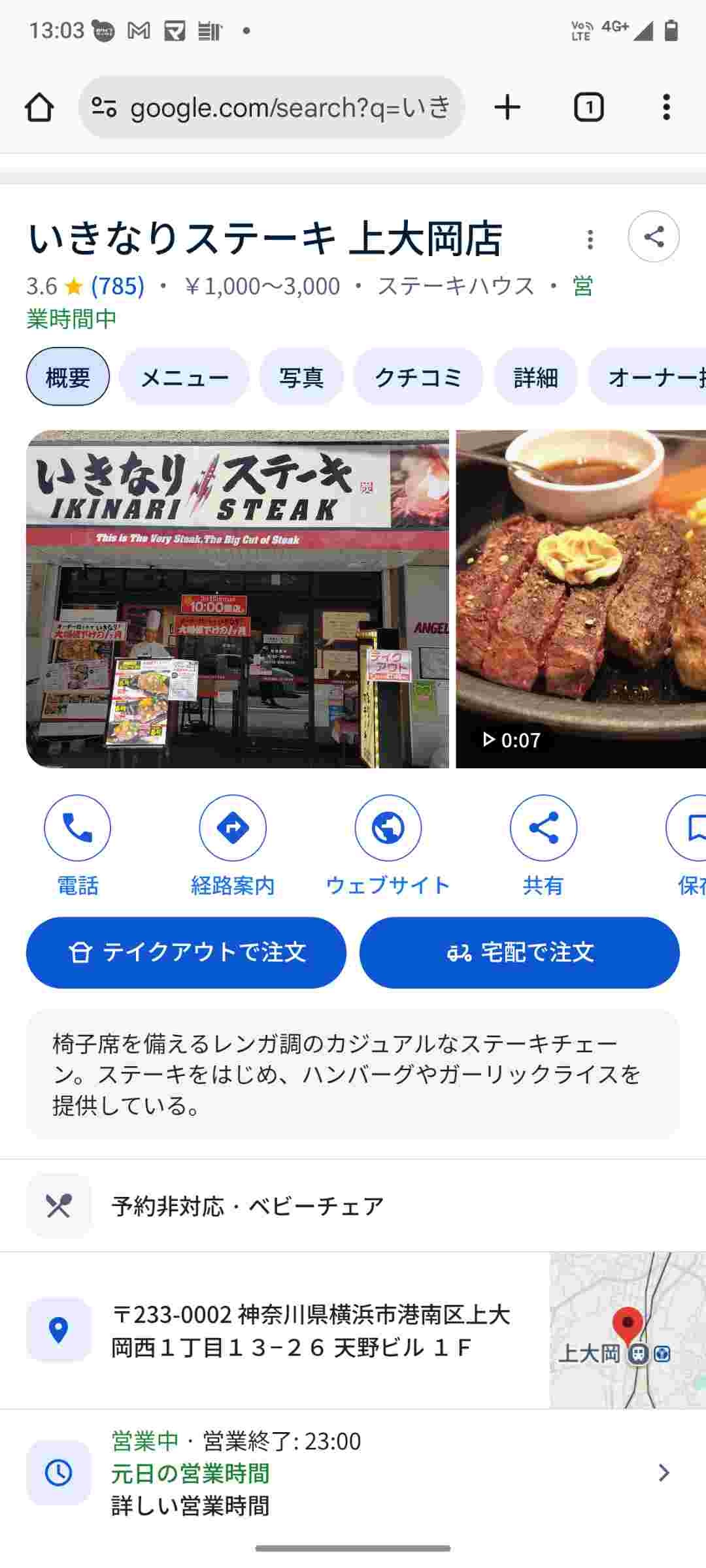This screenshot has height=1568, width=706.
Task: Go to the browser home page
Action: click(x=39, y=107)
